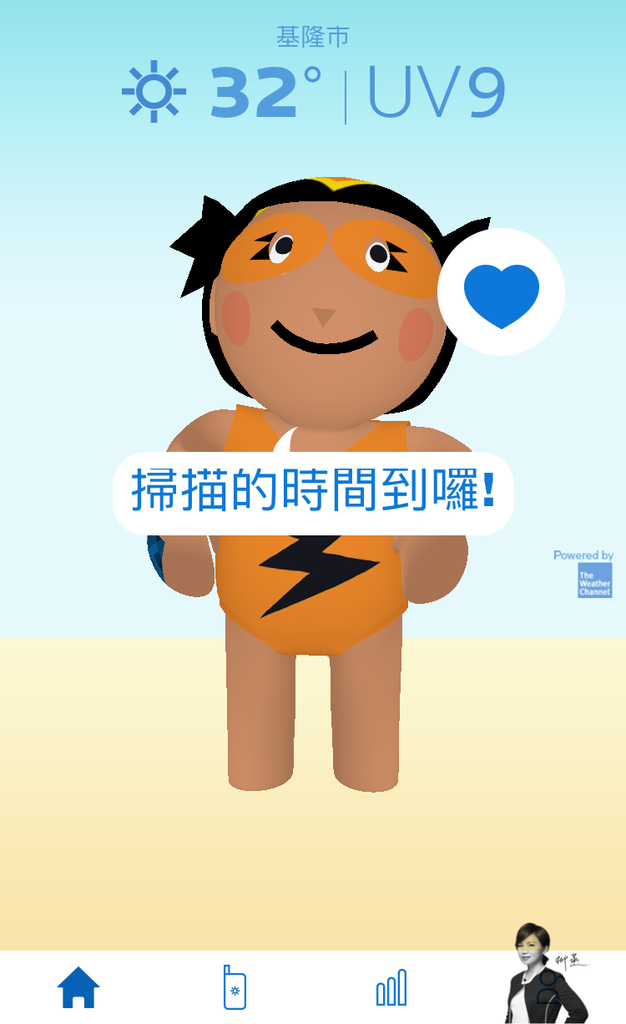Tap the blue heart button
The image size is (626, 1024).
pyautogui.click(x=501, y=293)
